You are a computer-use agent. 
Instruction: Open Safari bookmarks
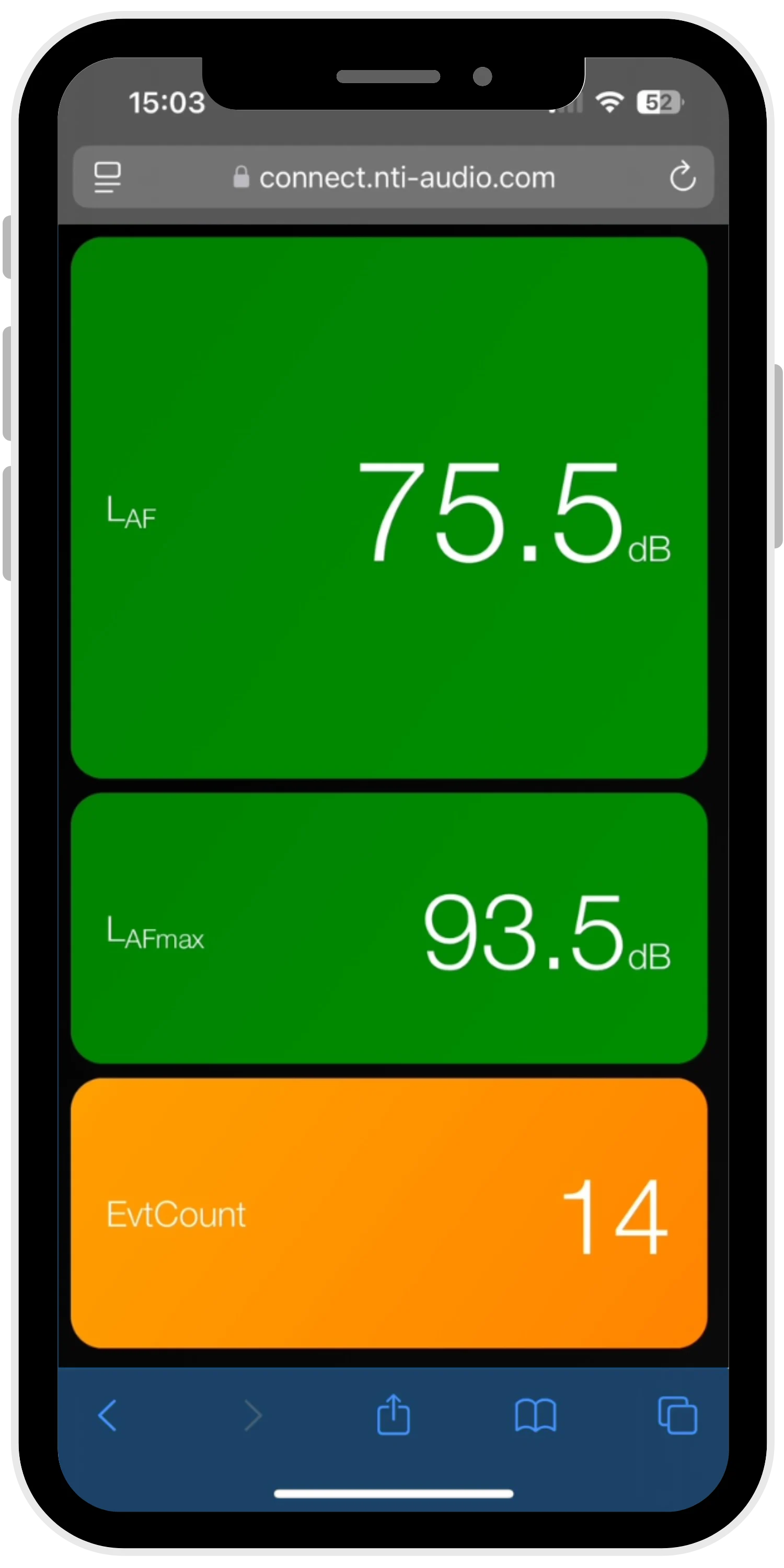[535, 1415]
